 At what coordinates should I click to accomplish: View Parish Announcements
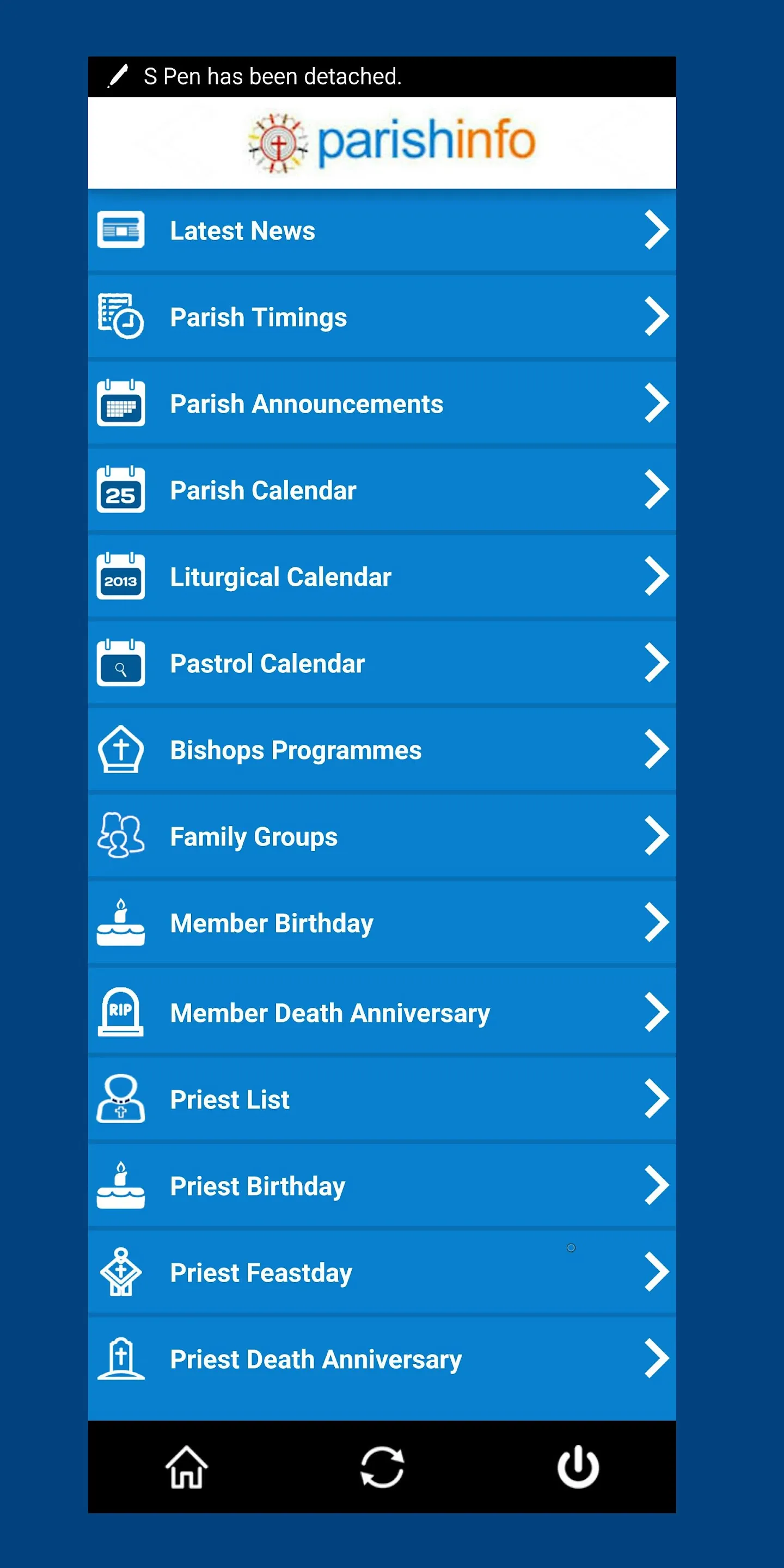pos(382,403)
